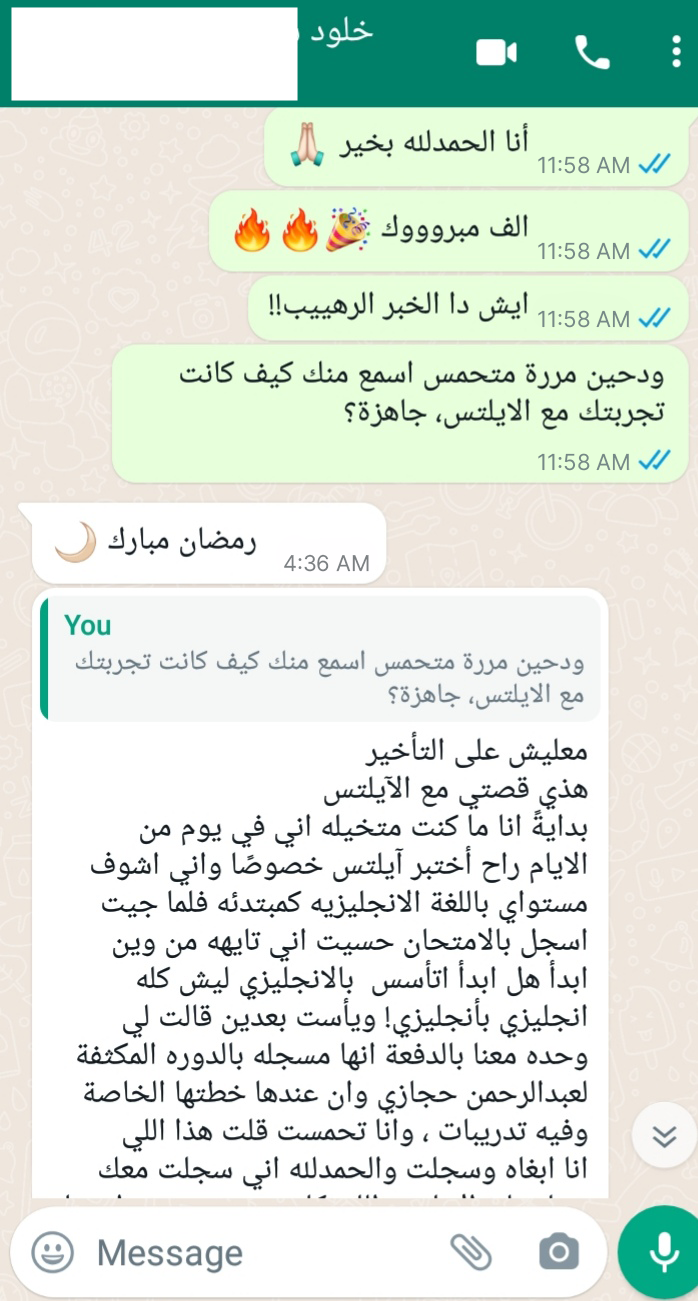The height and width of the screenshot is (1301, 698).
Task: Tap the Message text field
Action: 260,1252
